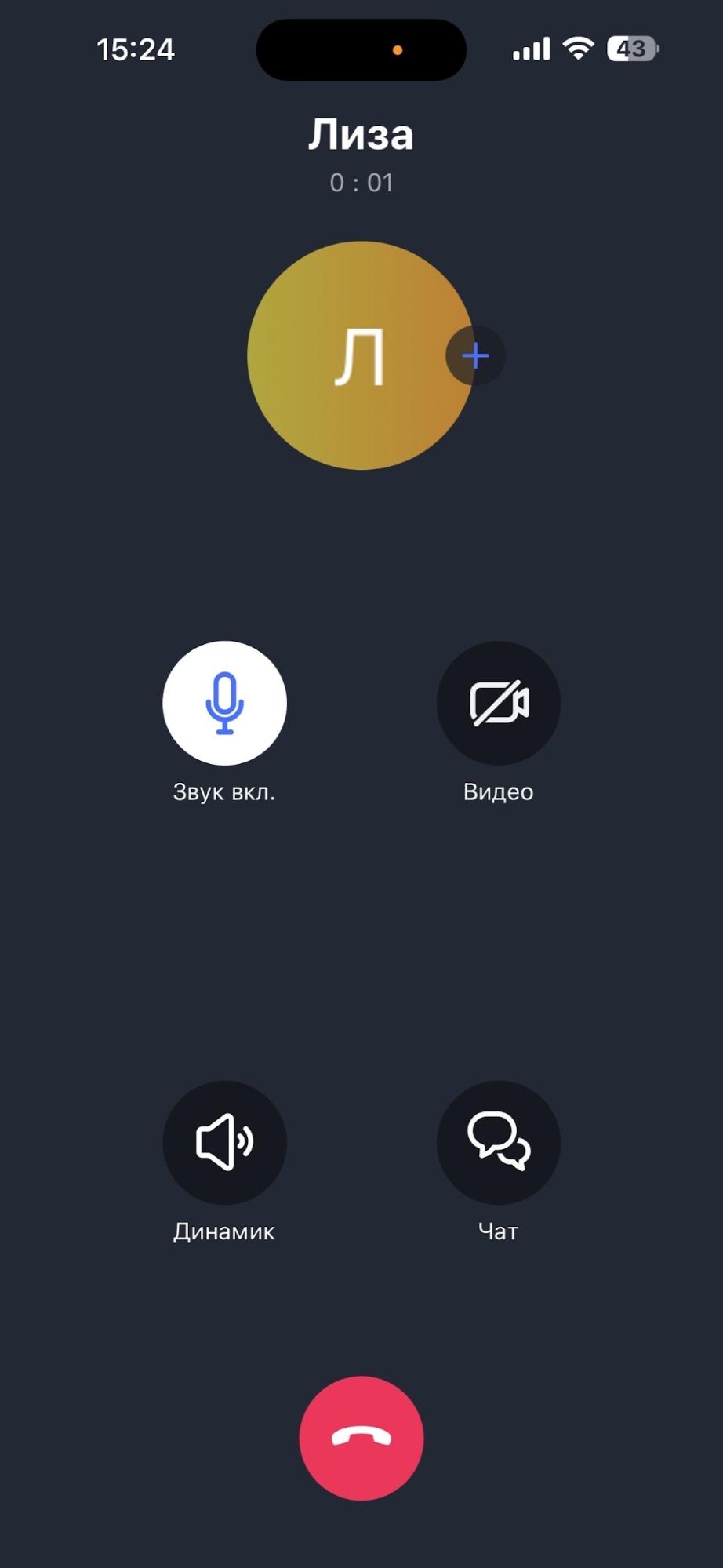End the call with Лиза

point(361,1438)
